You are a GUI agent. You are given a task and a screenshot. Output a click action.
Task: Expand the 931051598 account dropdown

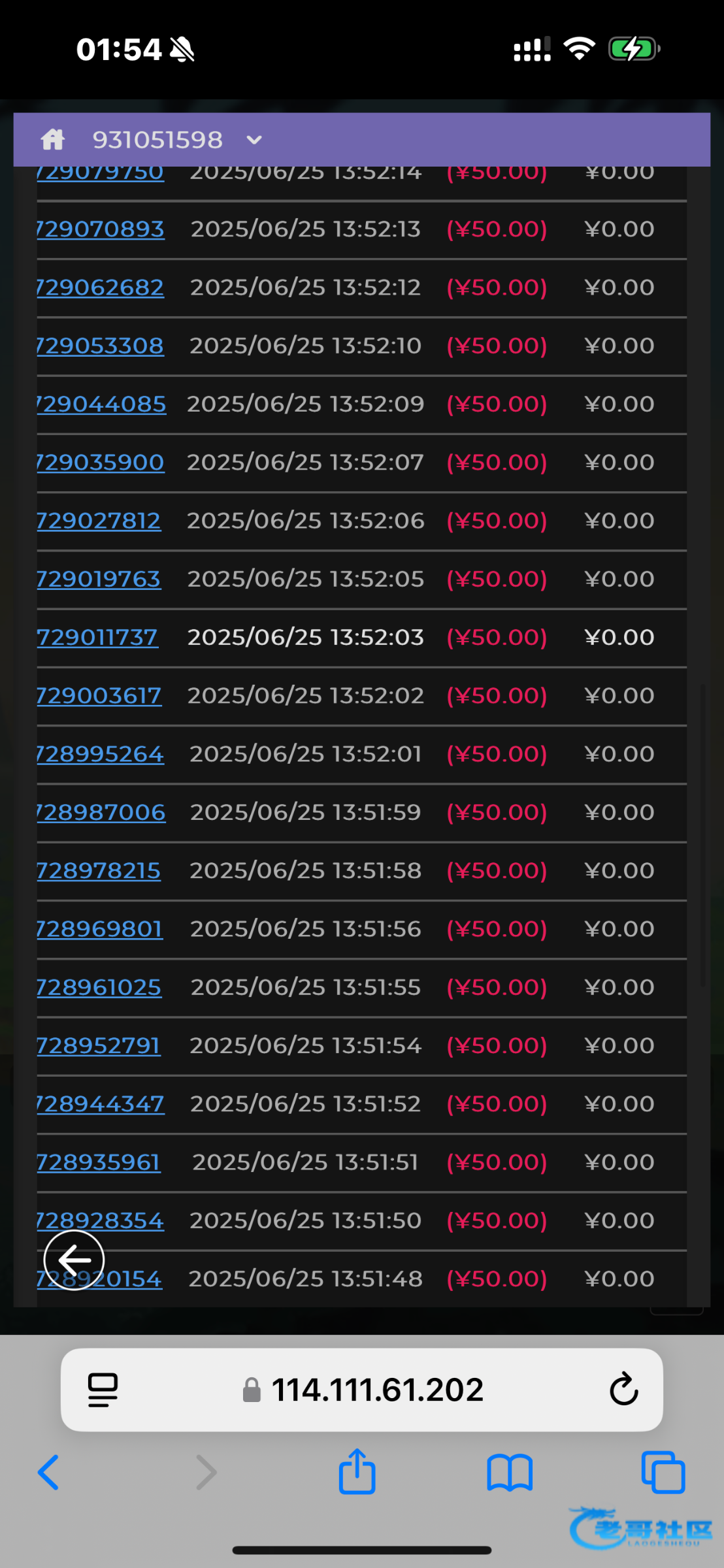(254, 140)
